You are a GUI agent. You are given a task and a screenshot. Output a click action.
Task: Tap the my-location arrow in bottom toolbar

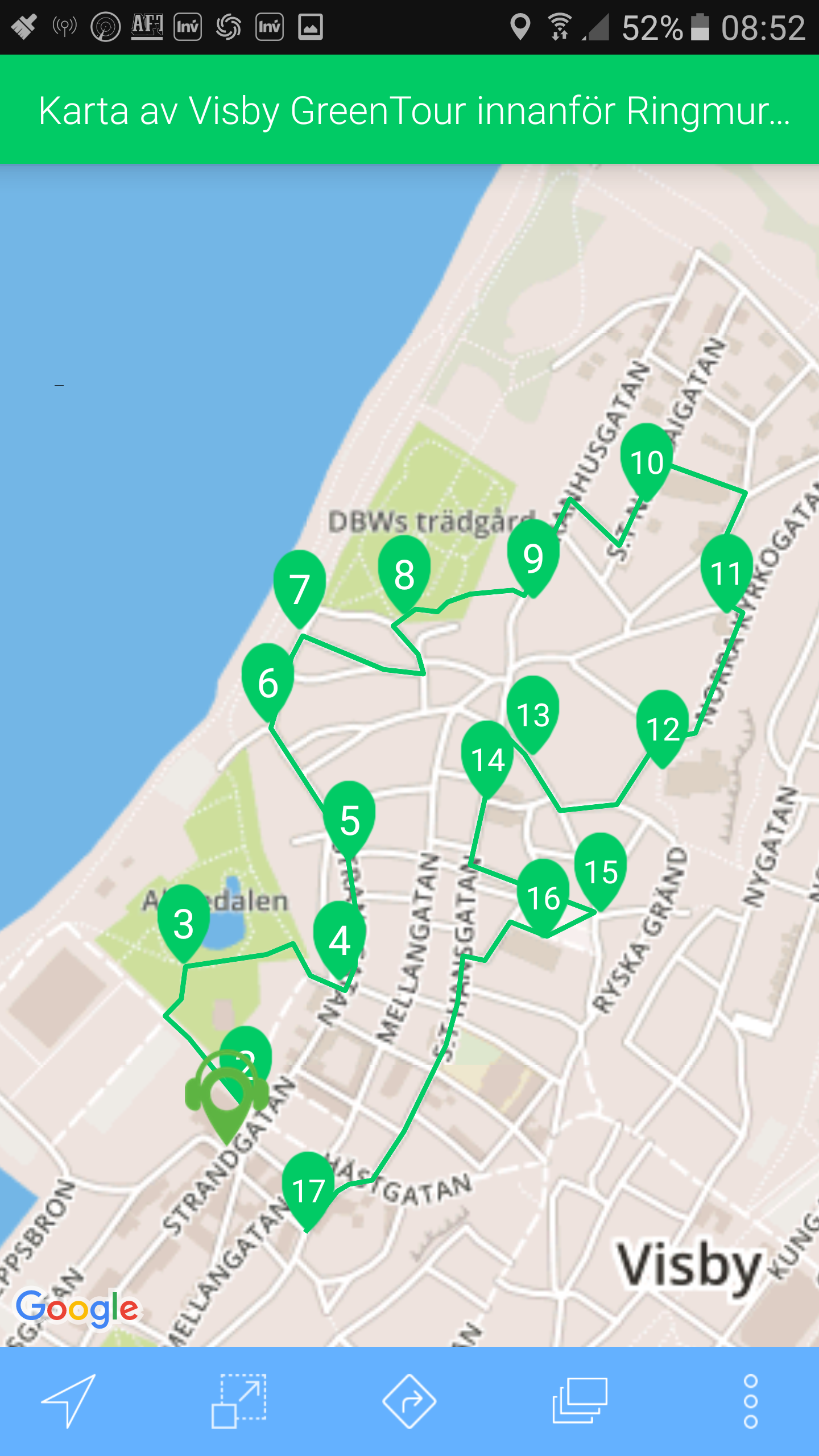pyautogui.click(x=68, y=1401)
